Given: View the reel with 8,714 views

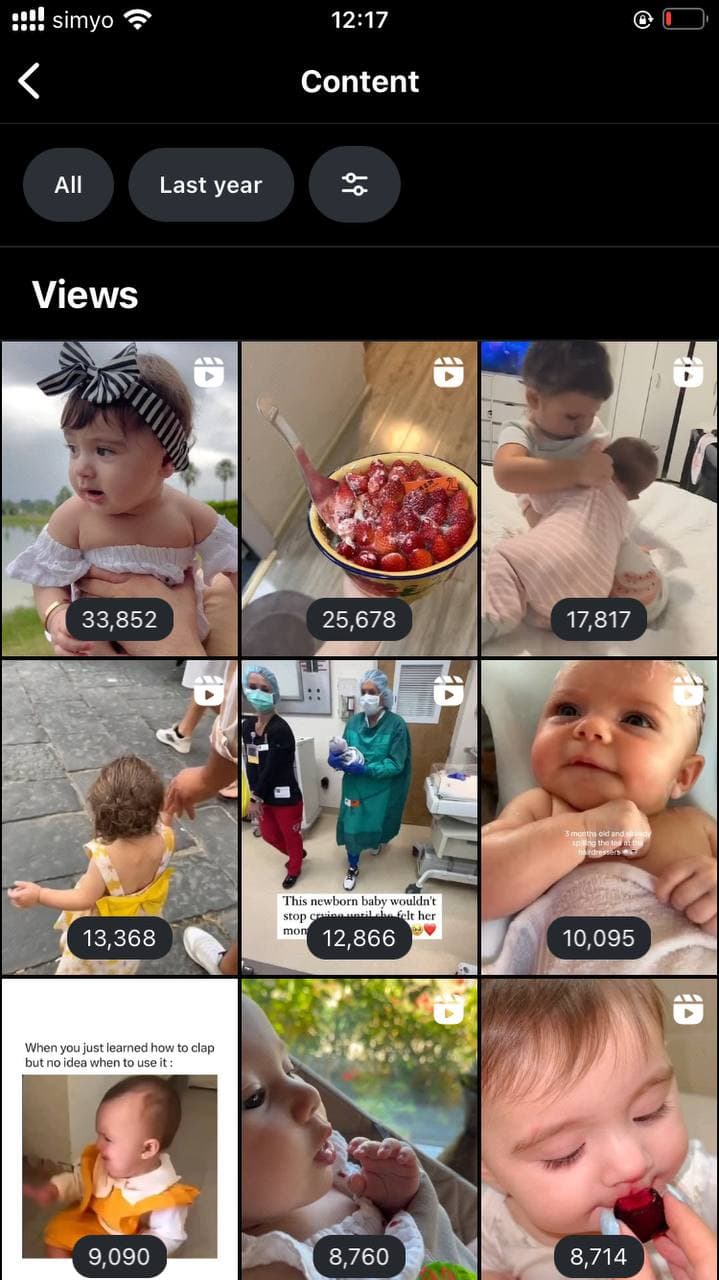Looking at the screenshot, I should tap(598, 1130).
